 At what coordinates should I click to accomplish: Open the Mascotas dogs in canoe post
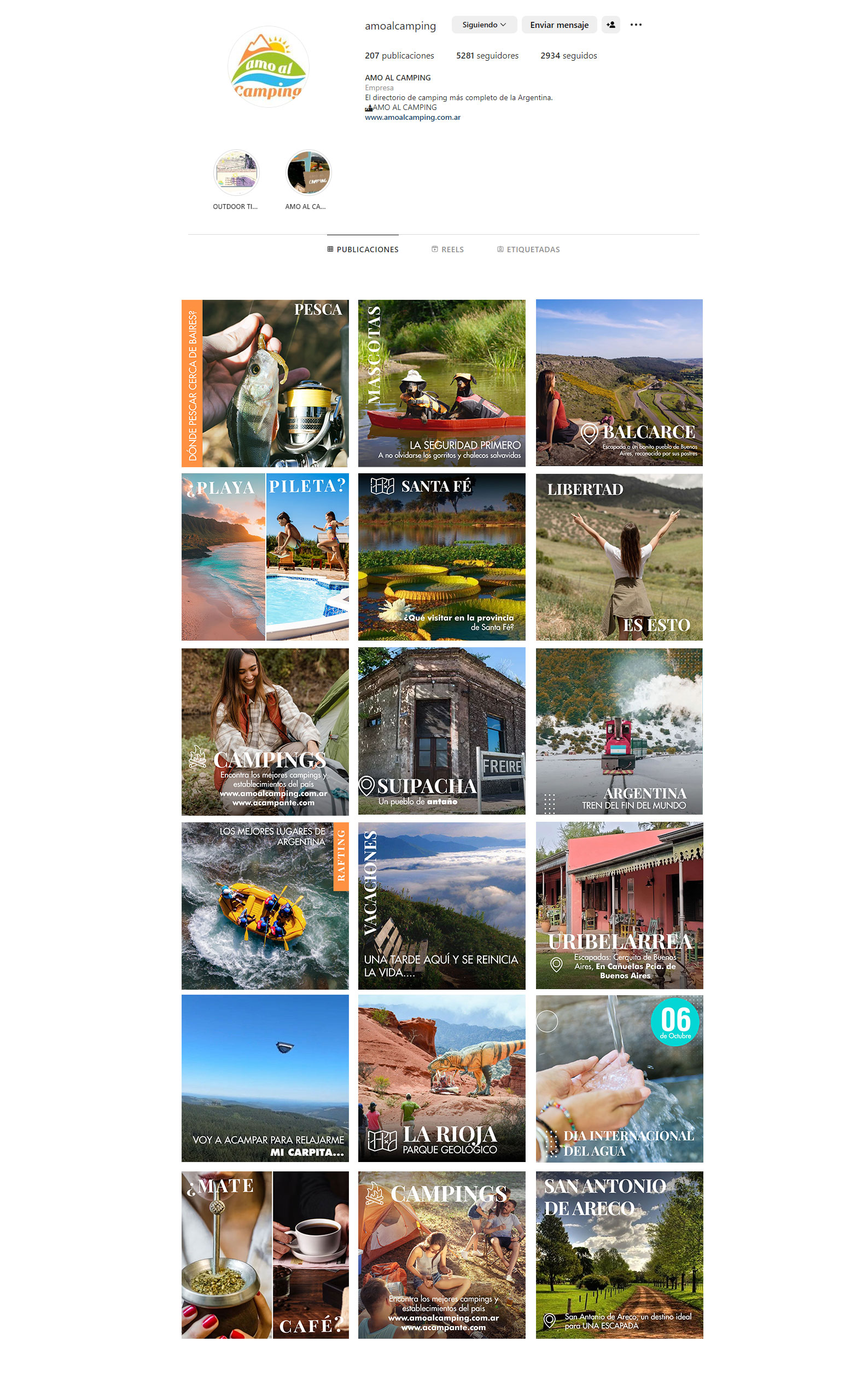[x=441, y=383]
